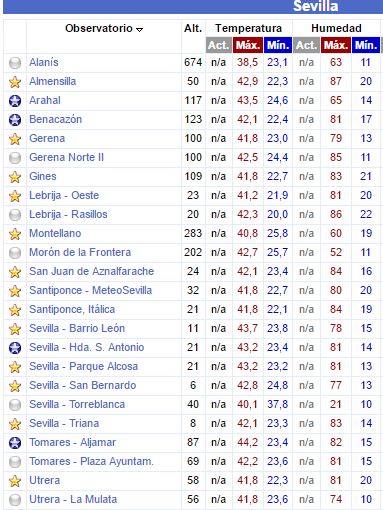
Task: Open San Juan de Aznalfarache link
Action: tap(92, 271)
